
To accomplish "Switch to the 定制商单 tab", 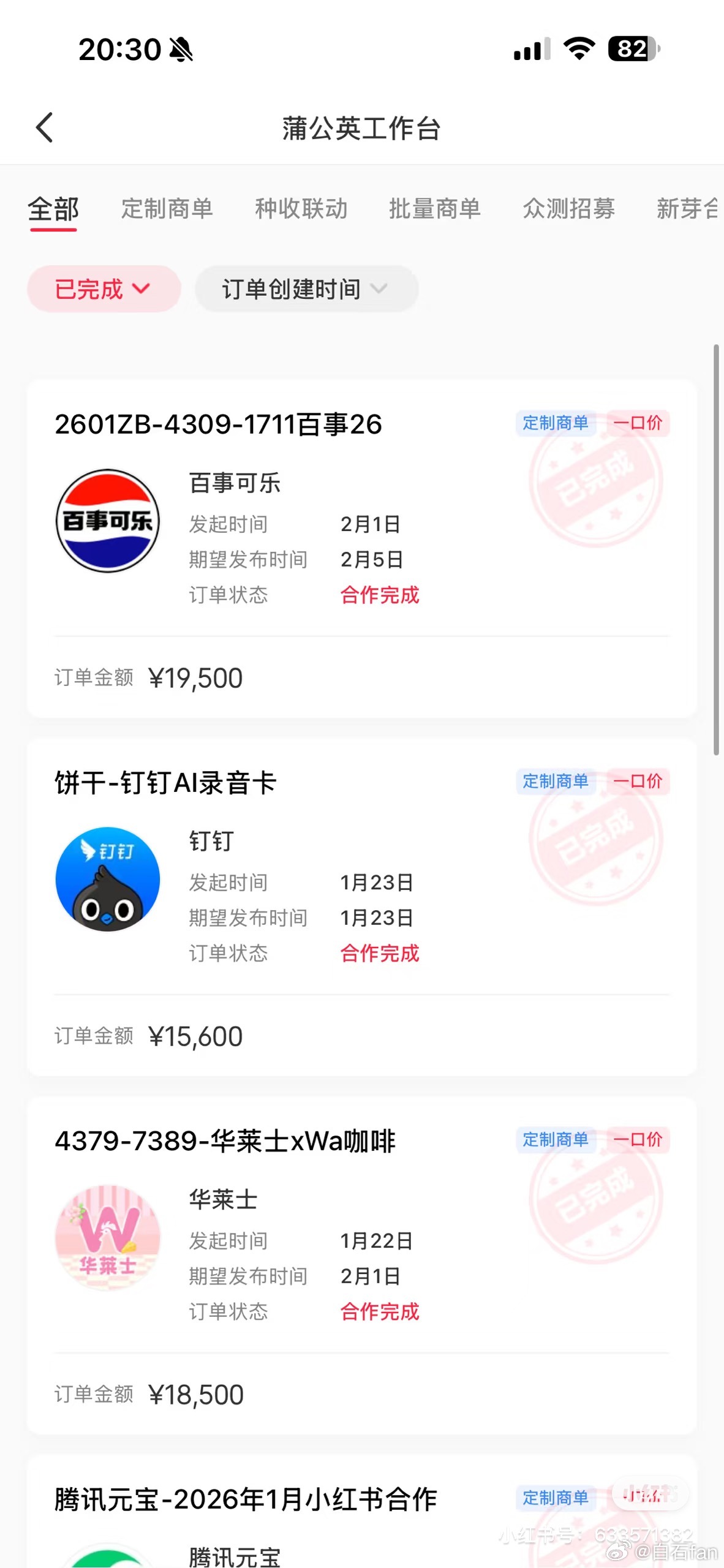I will (167, 209).
